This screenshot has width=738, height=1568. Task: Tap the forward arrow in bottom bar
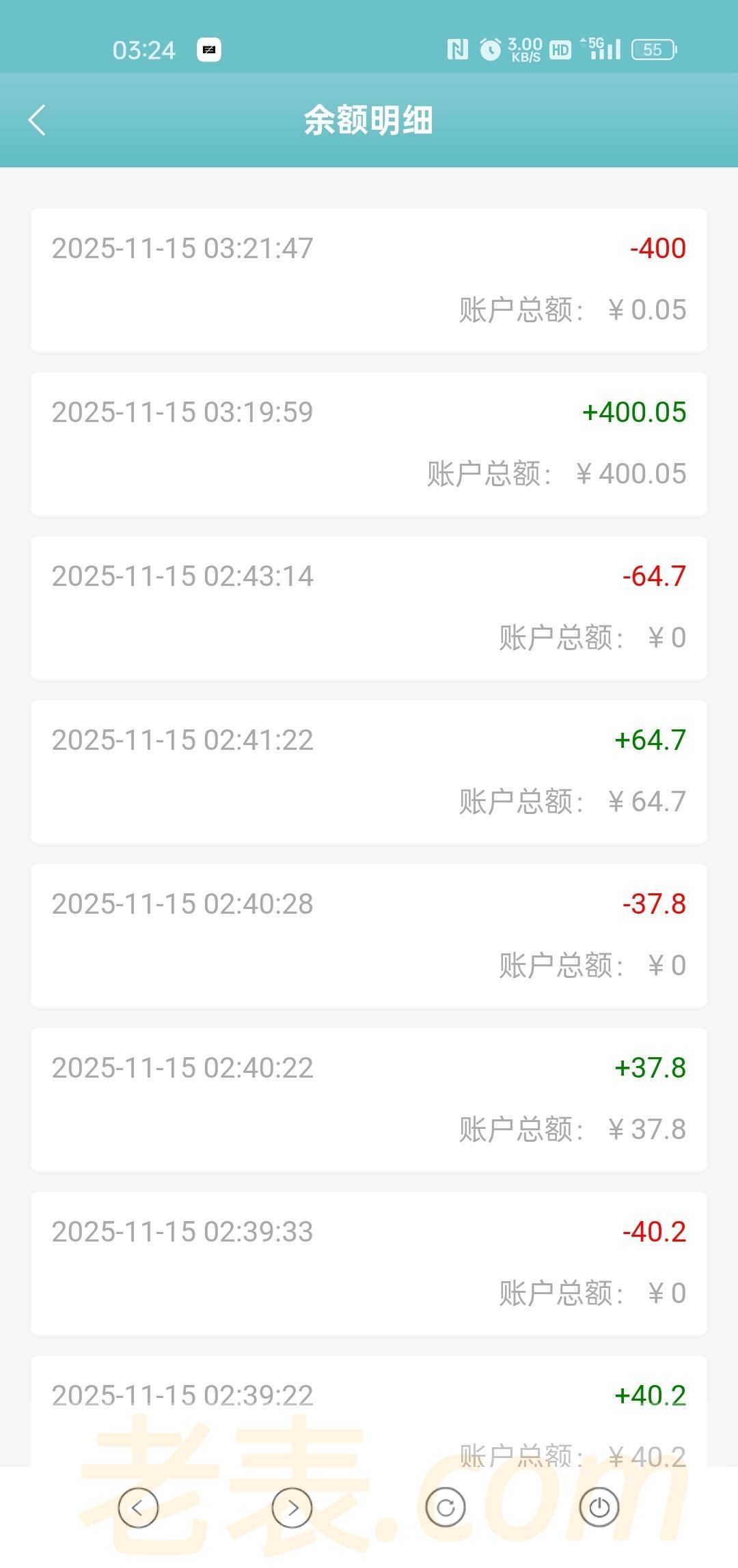tap(292, 1507)
